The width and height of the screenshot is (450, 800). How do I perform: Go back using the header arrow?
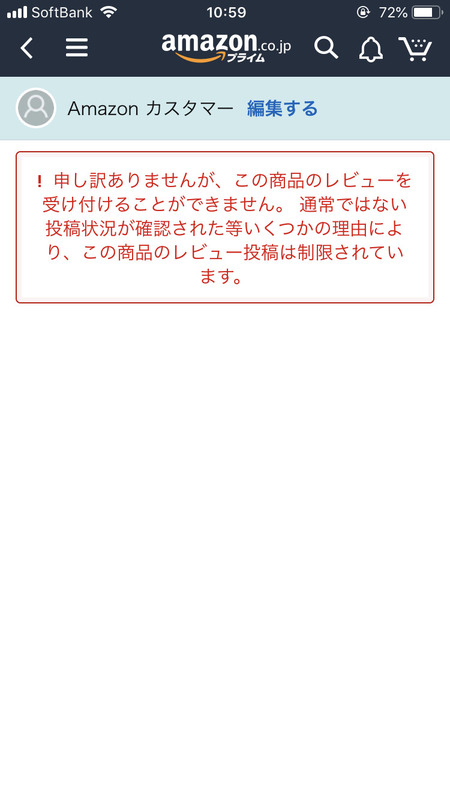pos(27,48)
